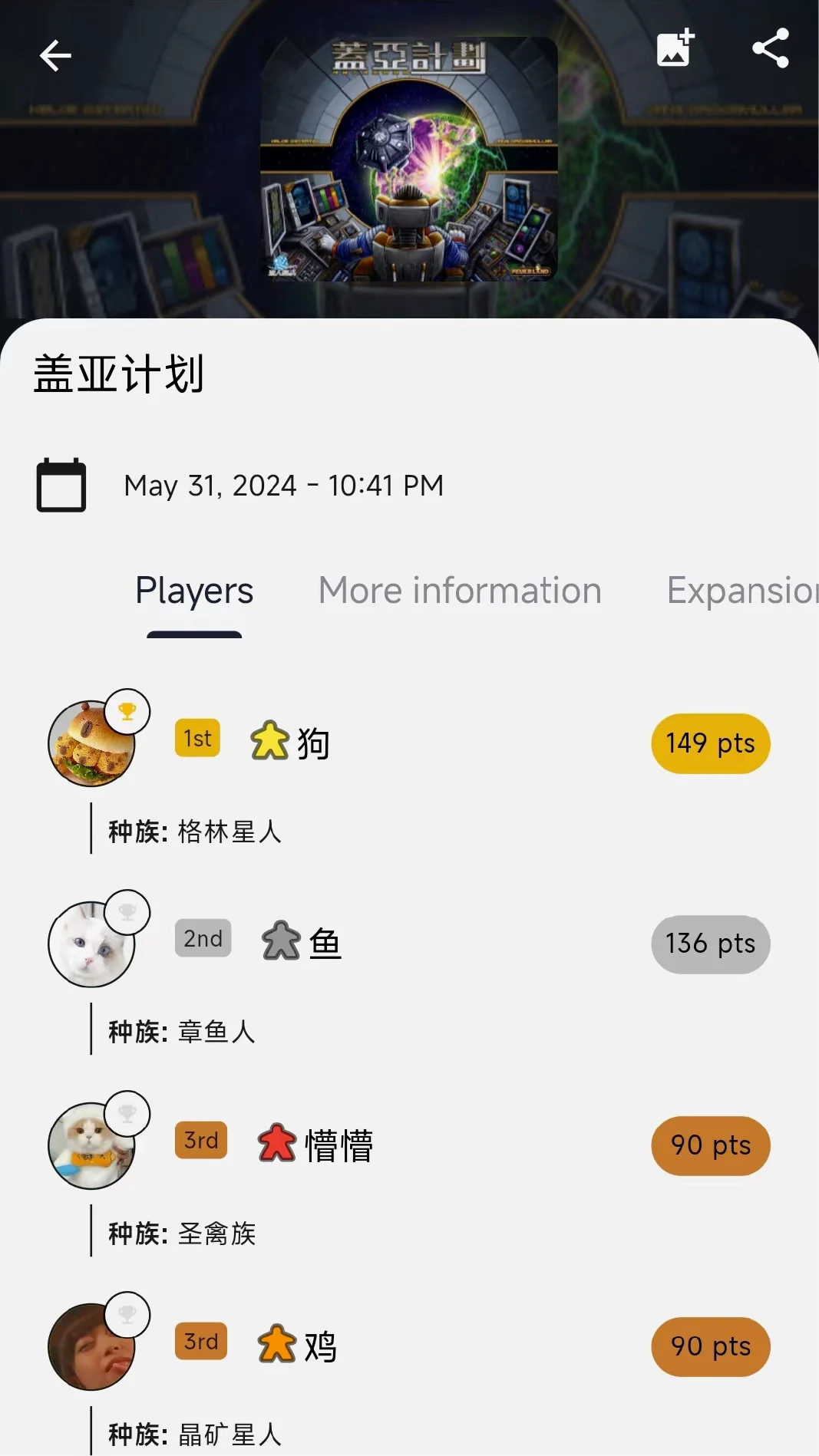Share this game record

(771, 48)
